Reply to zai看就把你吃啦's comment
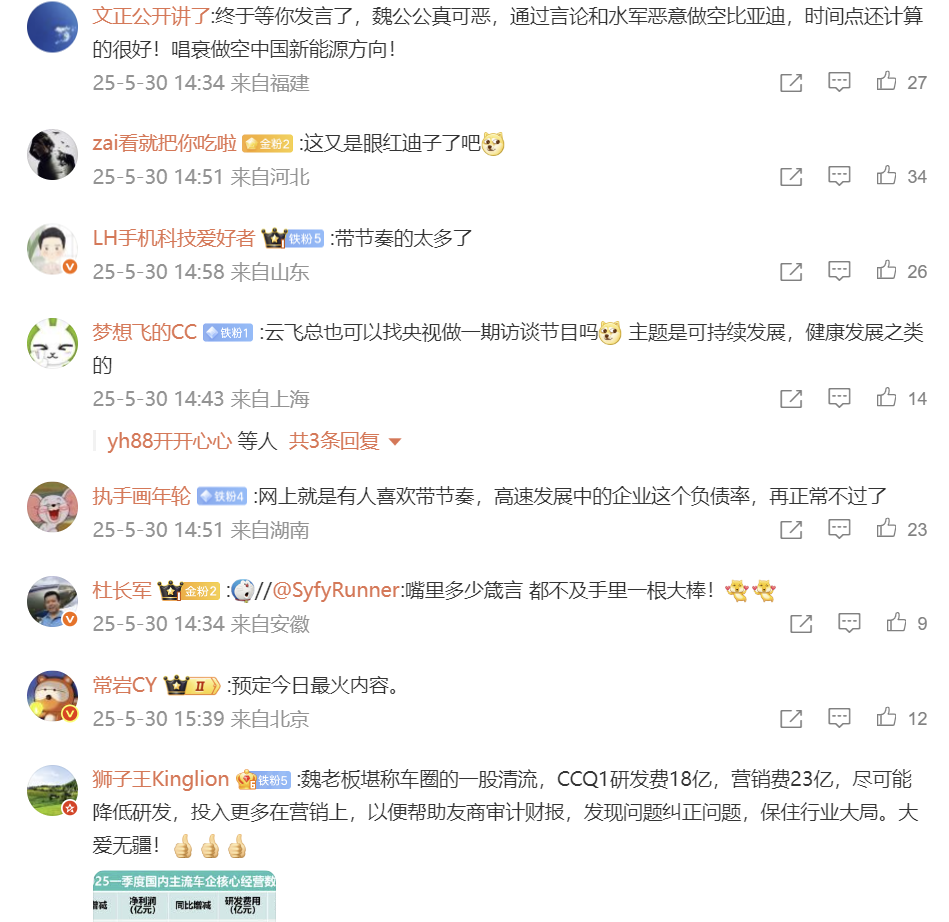Viewport: 949px width, 922px height. tap(839, 177)
